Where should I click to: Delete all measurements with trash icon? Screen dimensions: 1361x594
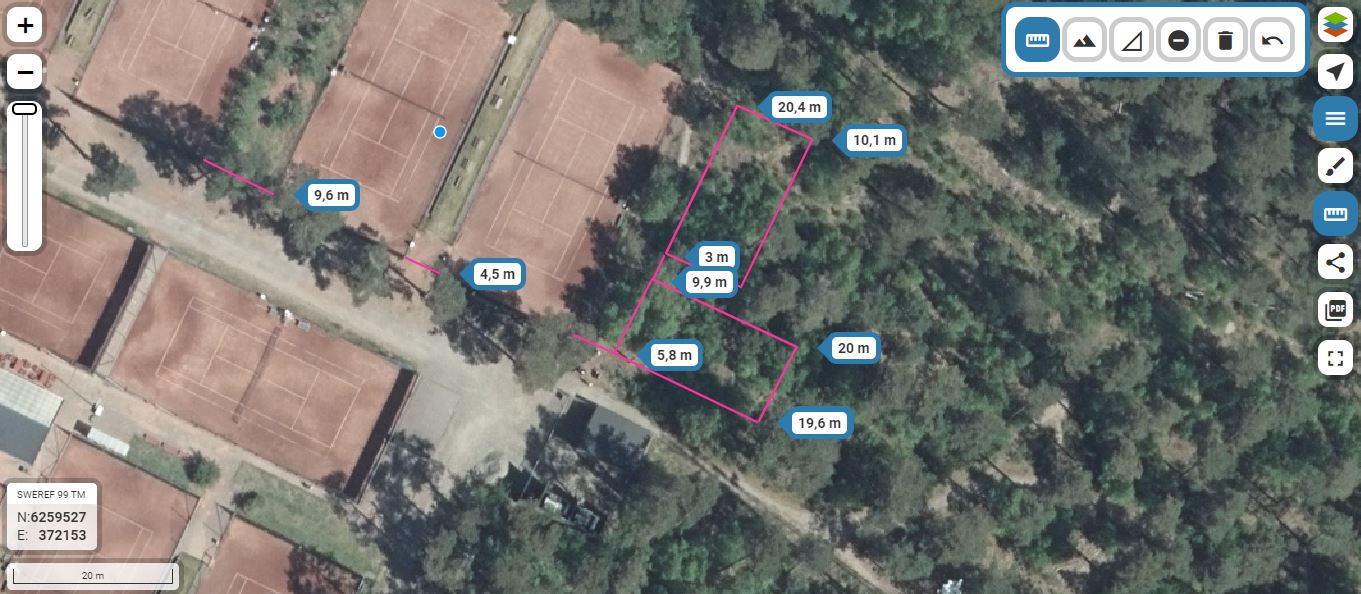click(x=1225, y=41)
